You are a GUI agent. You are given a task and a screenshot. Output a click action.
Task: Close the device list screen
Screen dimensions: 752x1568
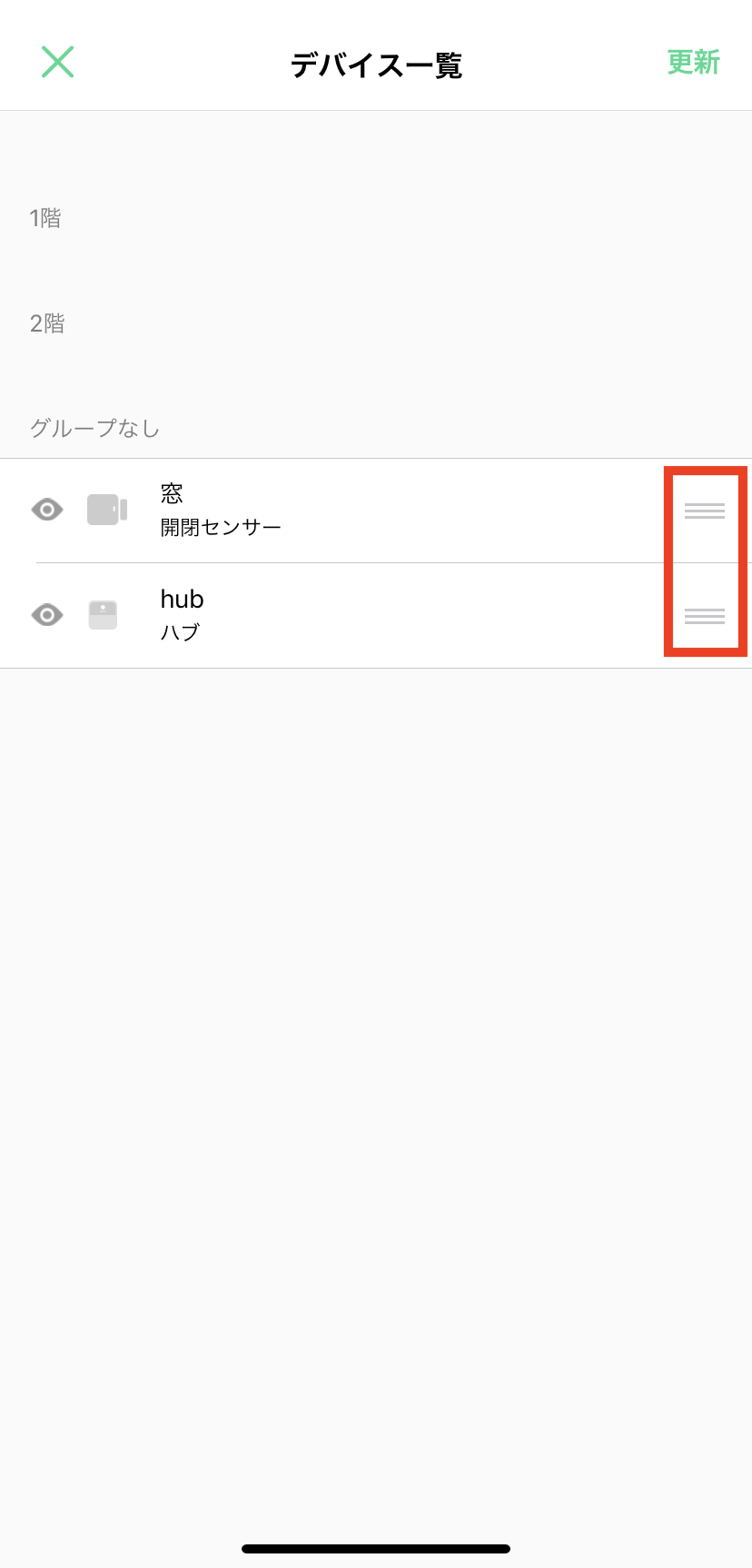(x=57, y=62)
